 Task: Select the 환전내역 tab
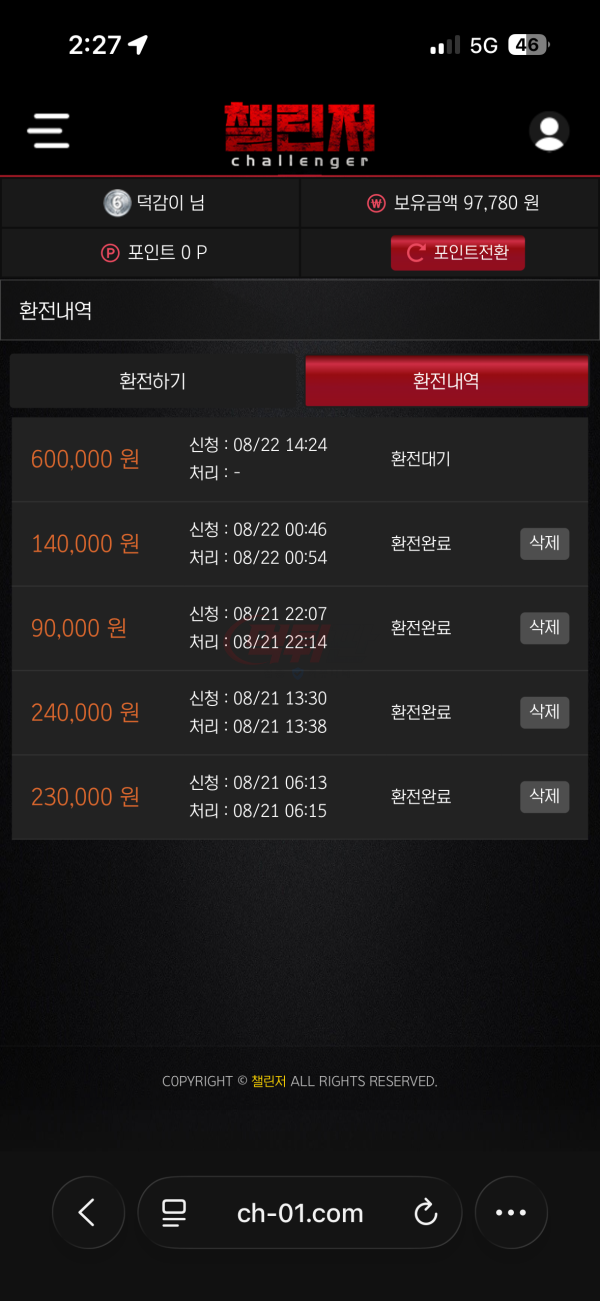pyautogui.click(x=446, y=381)
